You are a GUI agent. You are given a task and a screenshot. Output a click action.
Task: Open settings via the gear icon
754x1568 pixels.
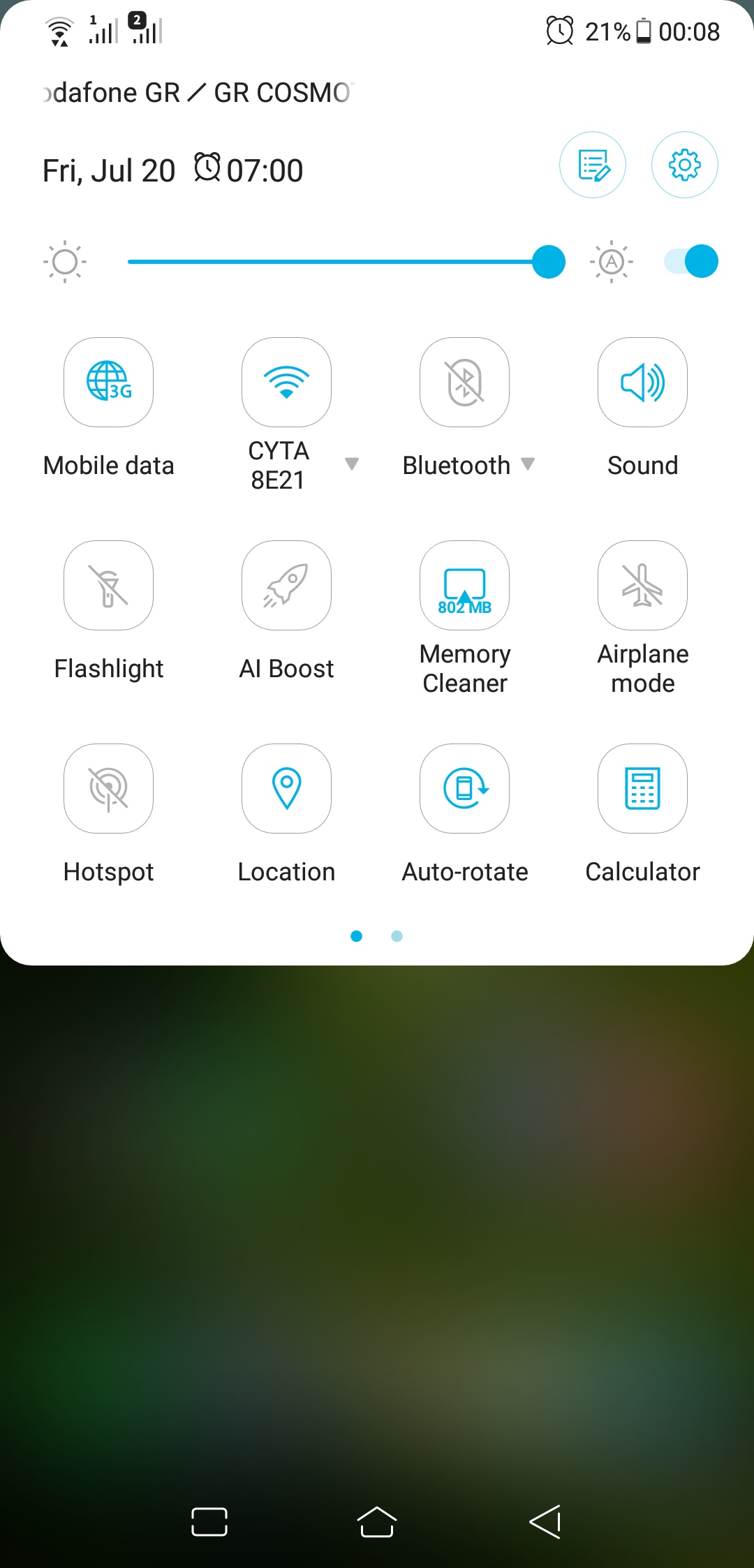[685, 165]
